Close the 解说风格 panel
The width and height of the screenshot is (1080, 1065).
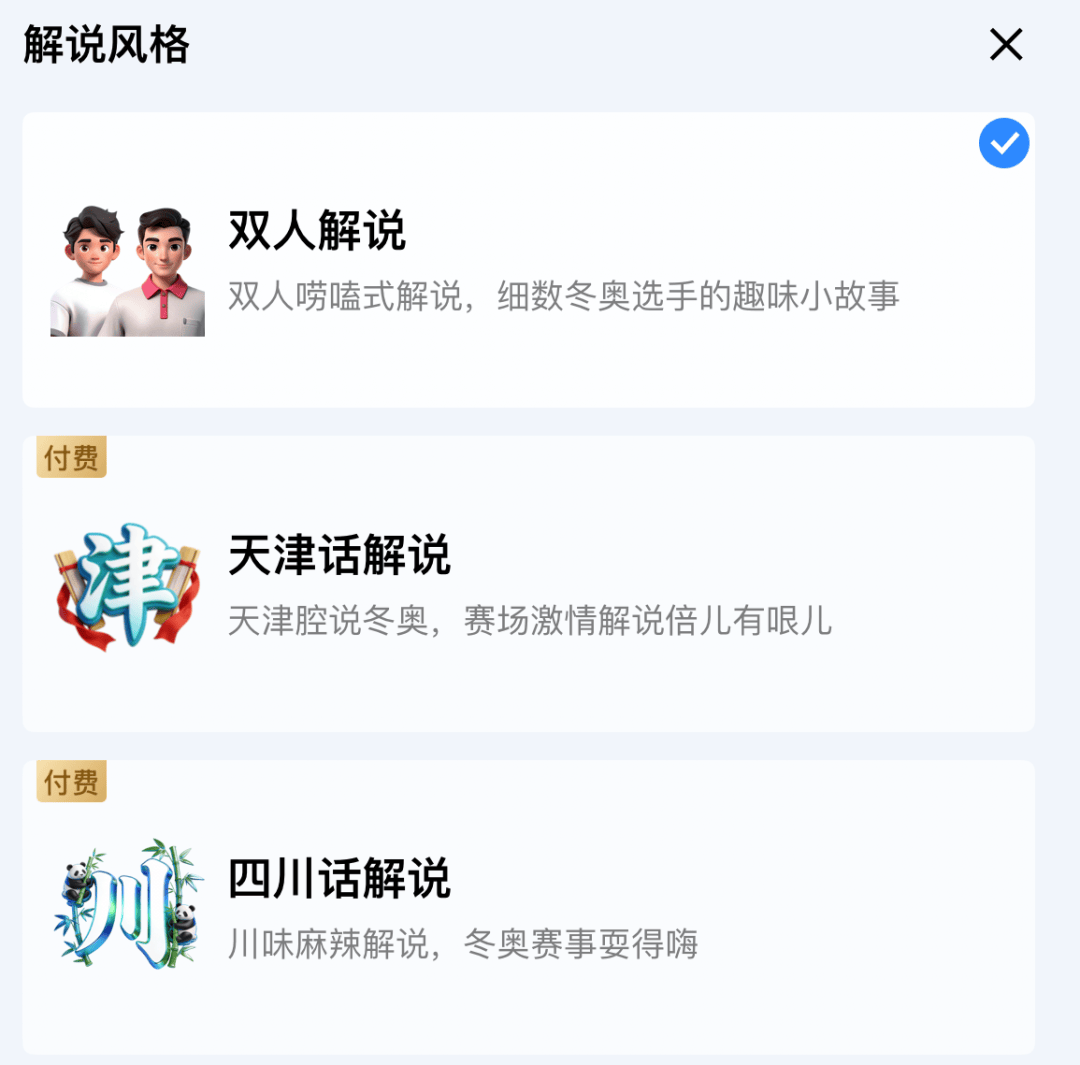[x=1005, y=44]
